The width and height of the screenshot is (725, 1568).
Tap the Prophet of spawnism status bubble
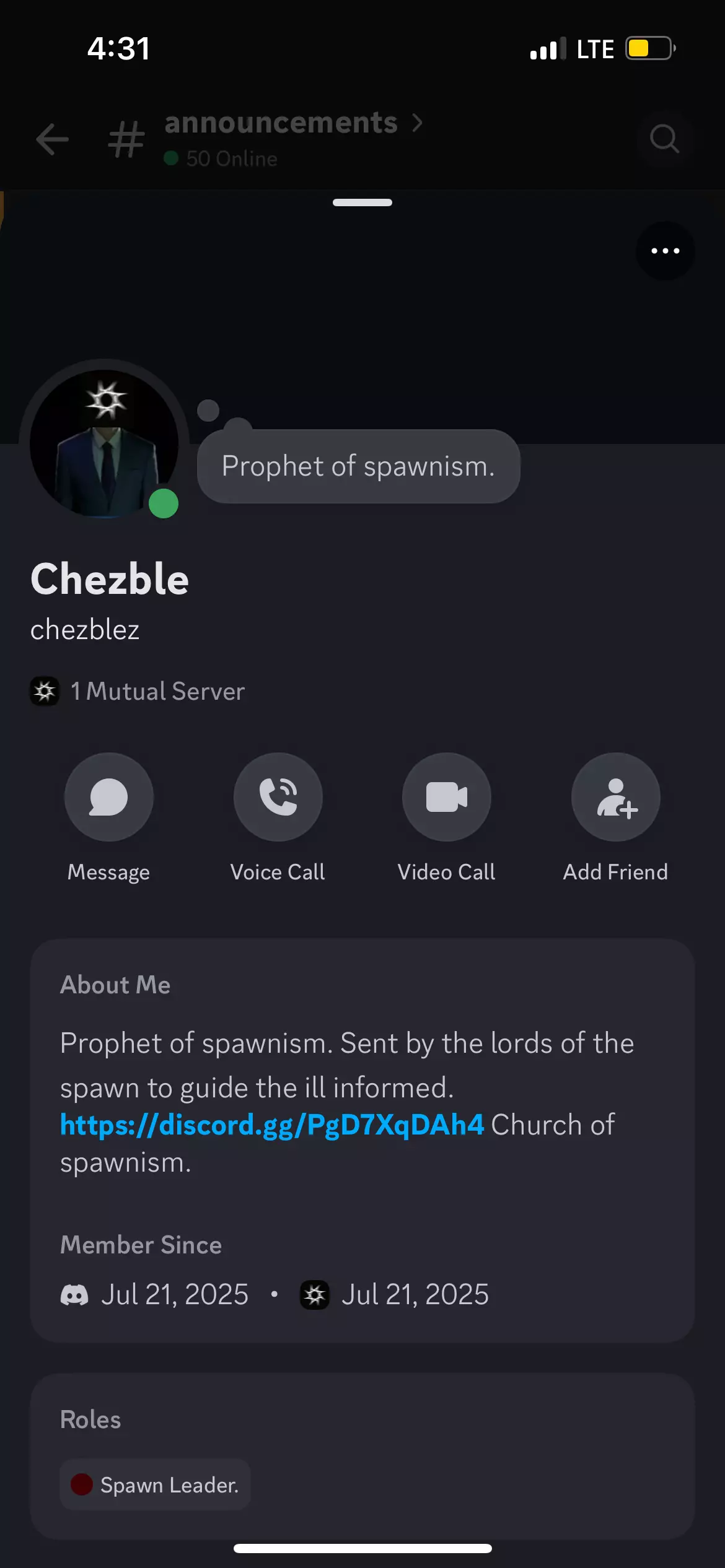358,466
